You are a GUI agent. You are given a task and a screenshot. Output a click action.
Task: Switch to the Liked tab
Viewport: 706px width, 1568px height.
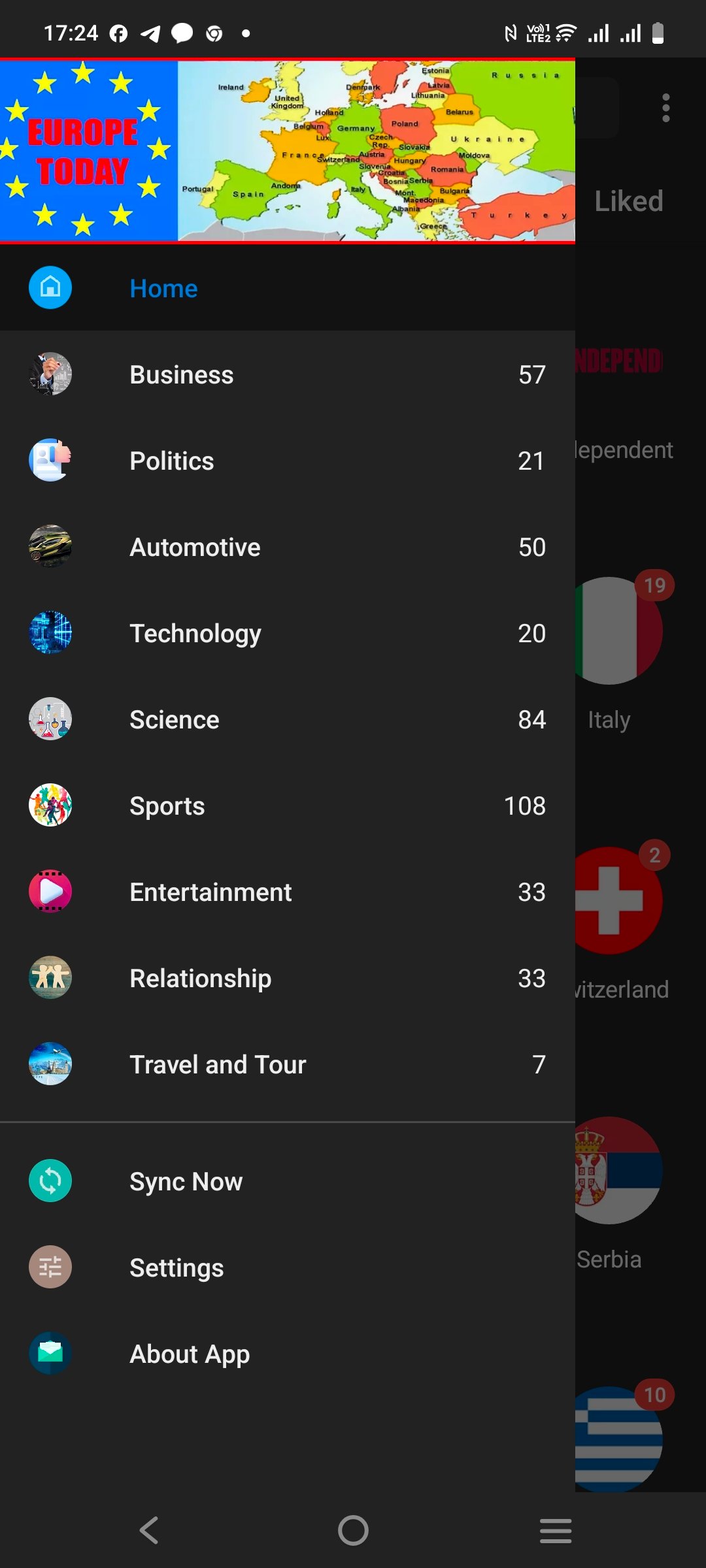tap(628, 201)
